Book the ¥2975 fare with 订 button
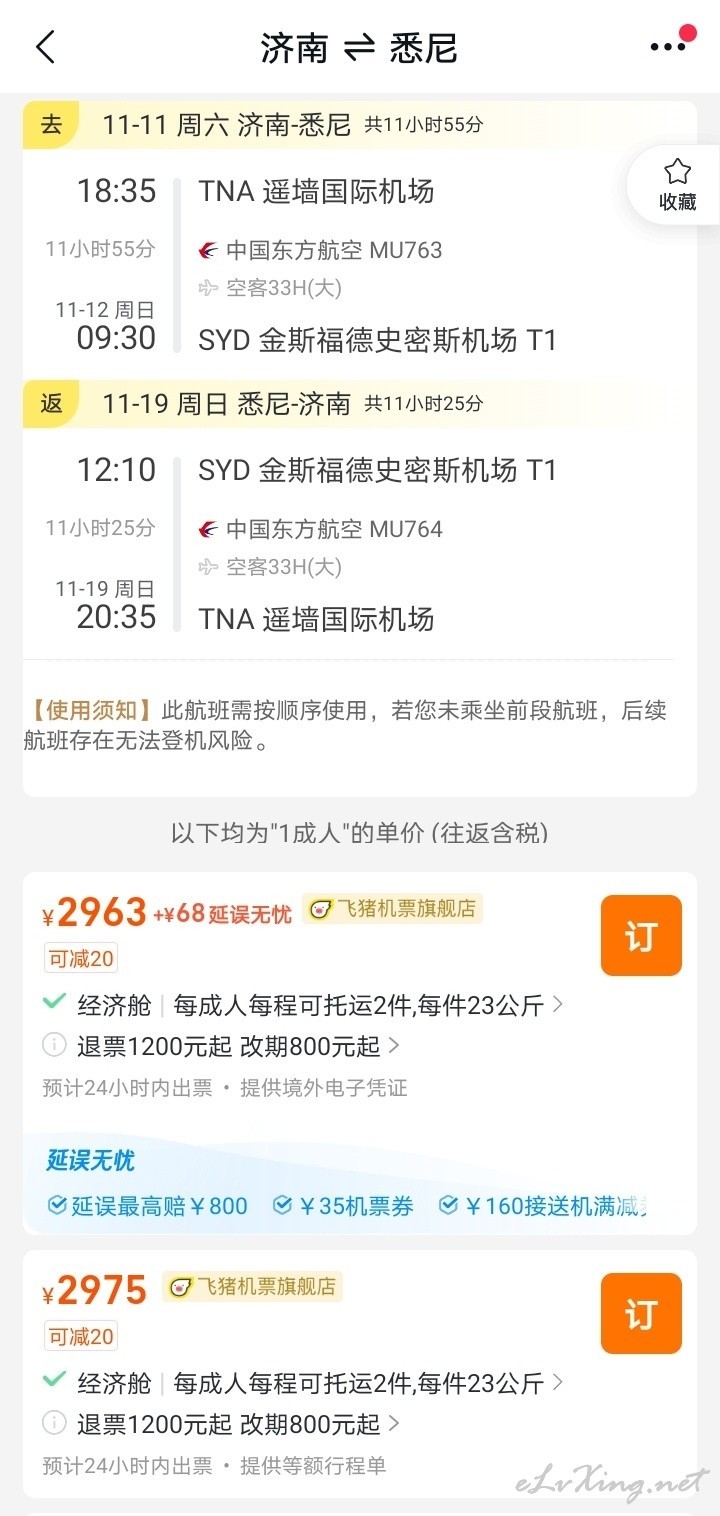The height and width of the screenshot is (1516, 720). click(x=641, y=1313)
